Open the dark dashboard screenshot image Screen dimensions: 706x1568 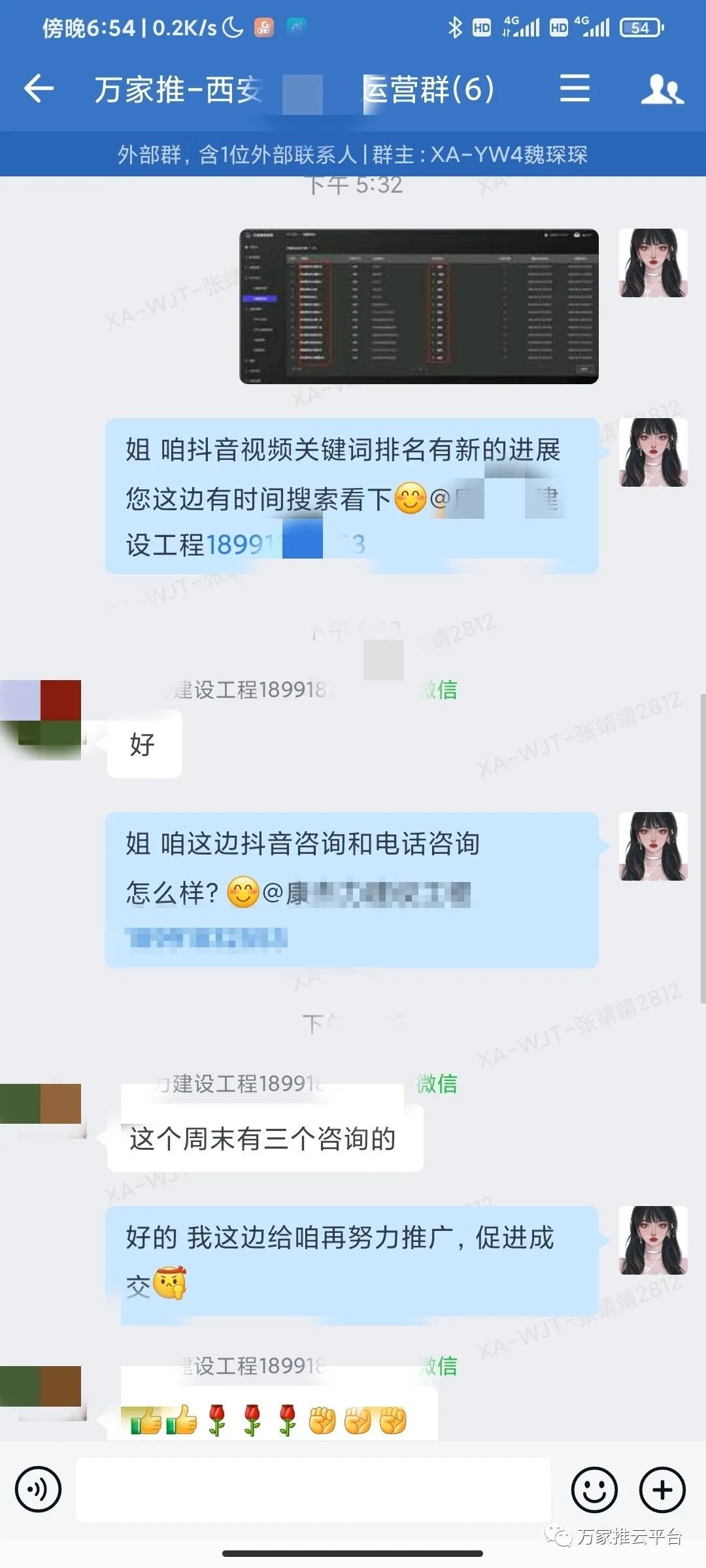point(418,306)
